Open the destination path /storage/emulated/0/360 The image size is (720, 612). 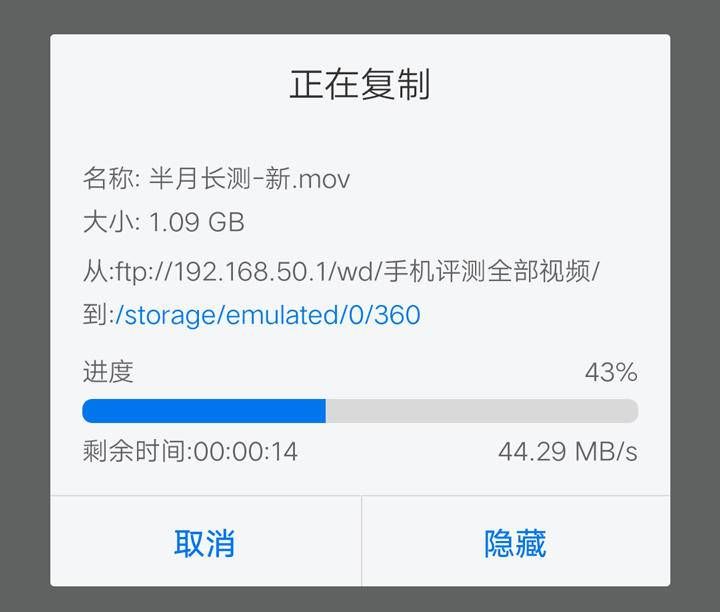point(268,316)
